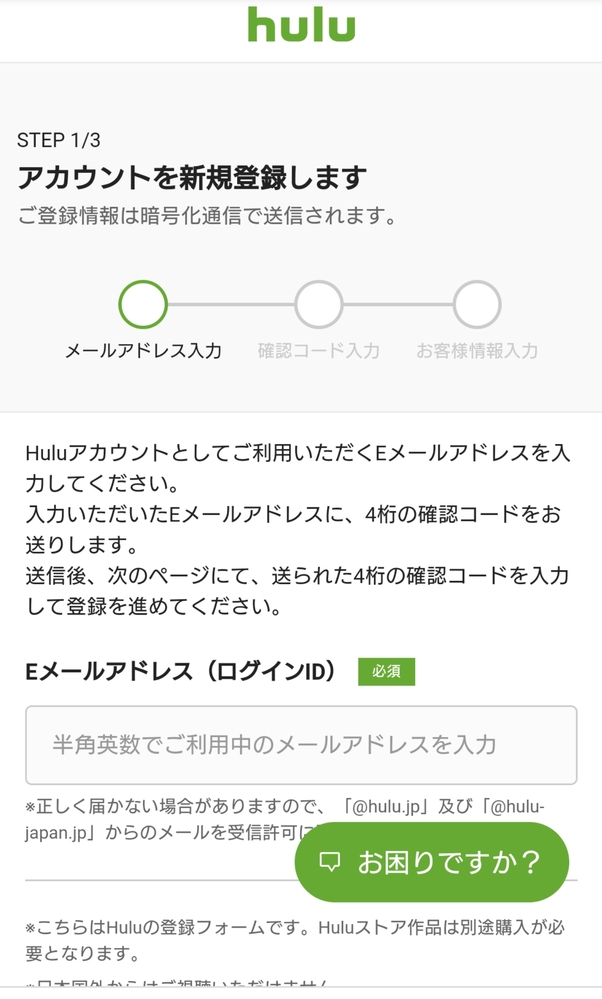
Task: Tap the hulu logo at the top
Action: coord(301,24)
